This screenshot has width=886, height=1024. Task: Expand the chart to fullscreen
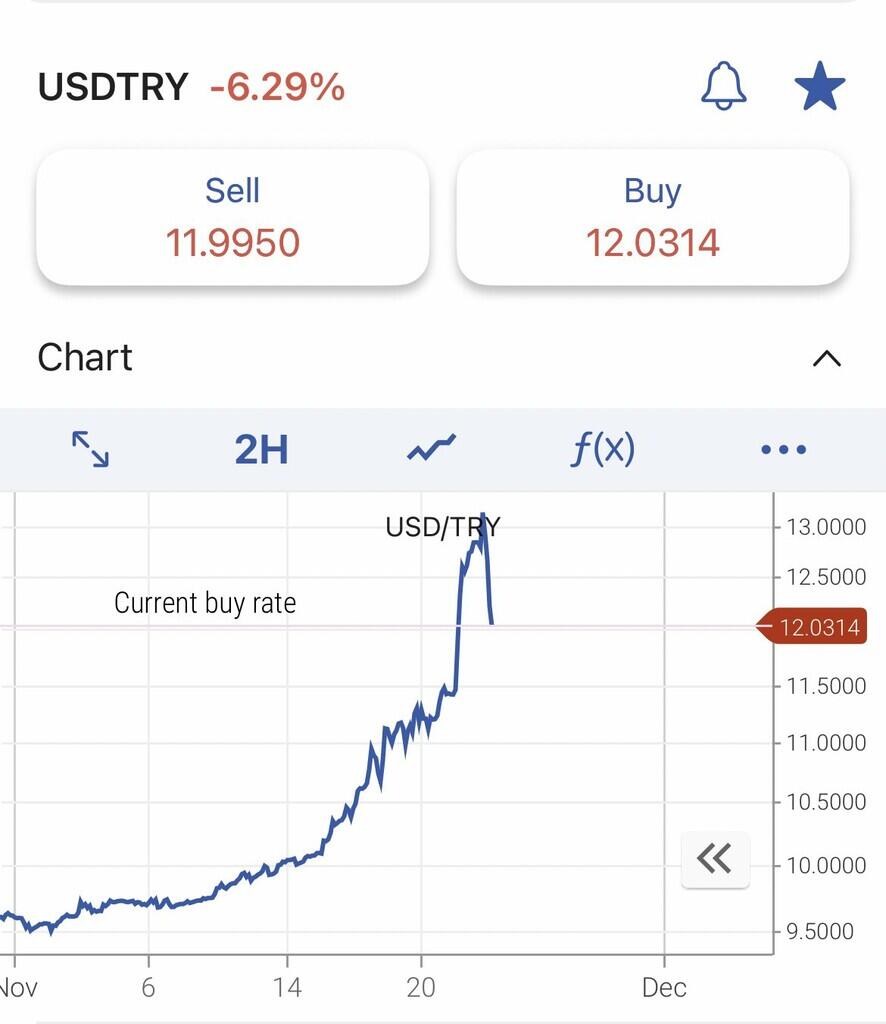tap(91, 449)
